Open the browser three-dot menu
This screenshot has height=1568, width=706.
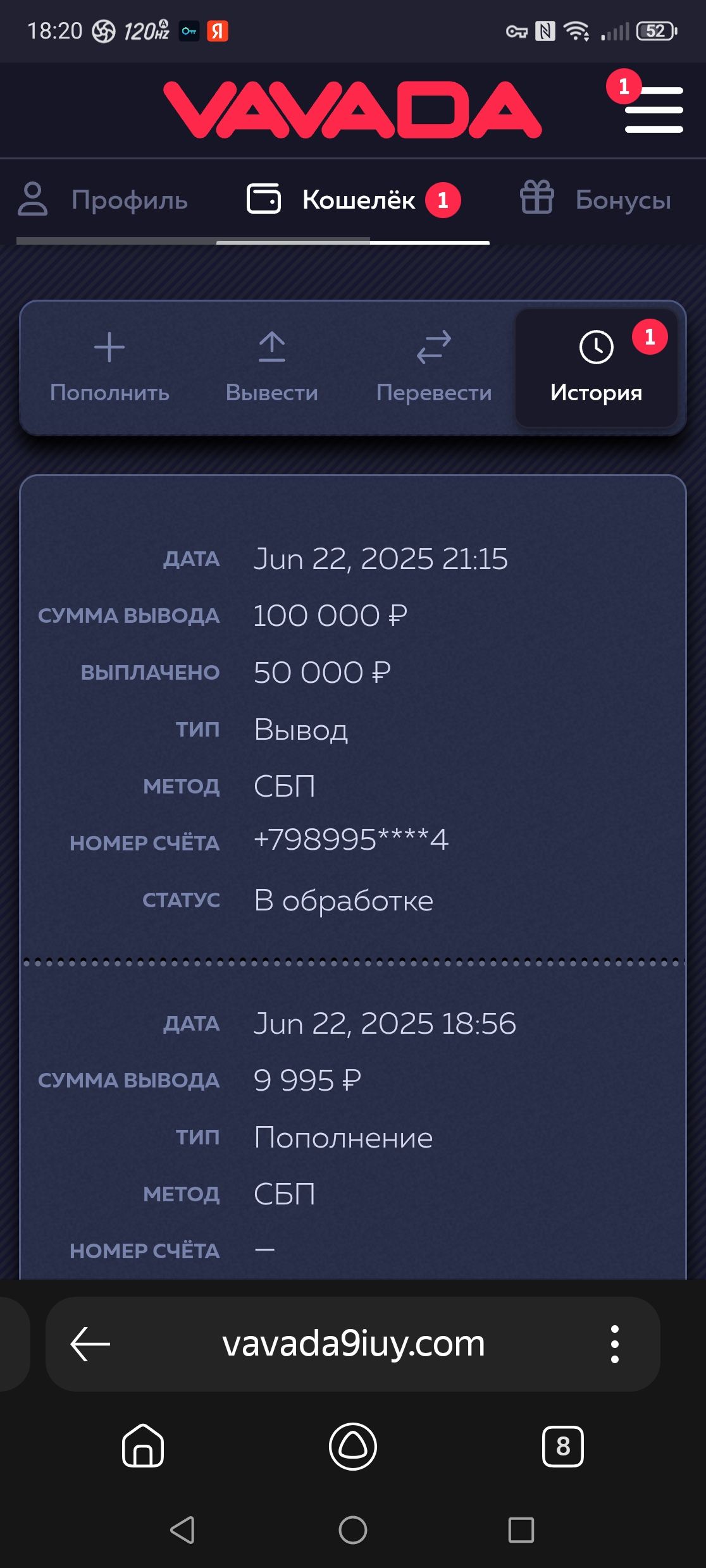[x=614, y=1344]
